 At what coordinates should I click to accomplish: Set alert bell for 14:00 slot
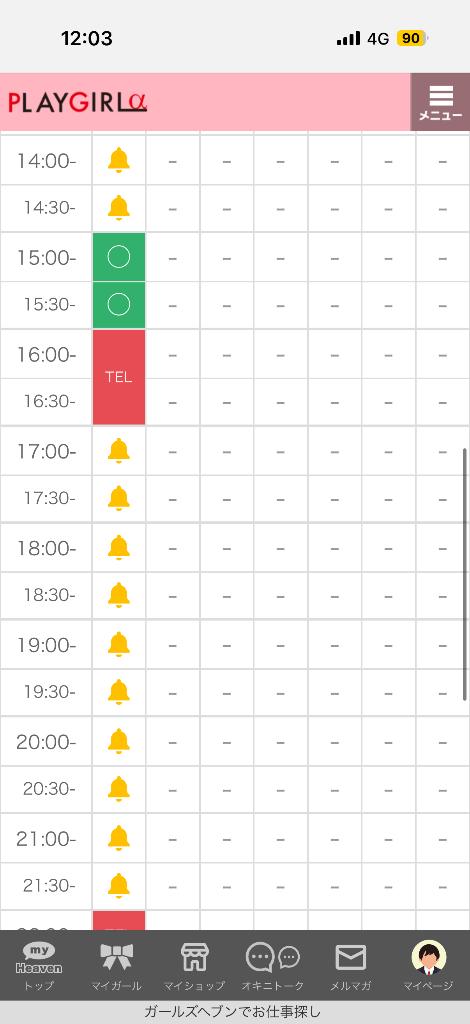[119, 160]
